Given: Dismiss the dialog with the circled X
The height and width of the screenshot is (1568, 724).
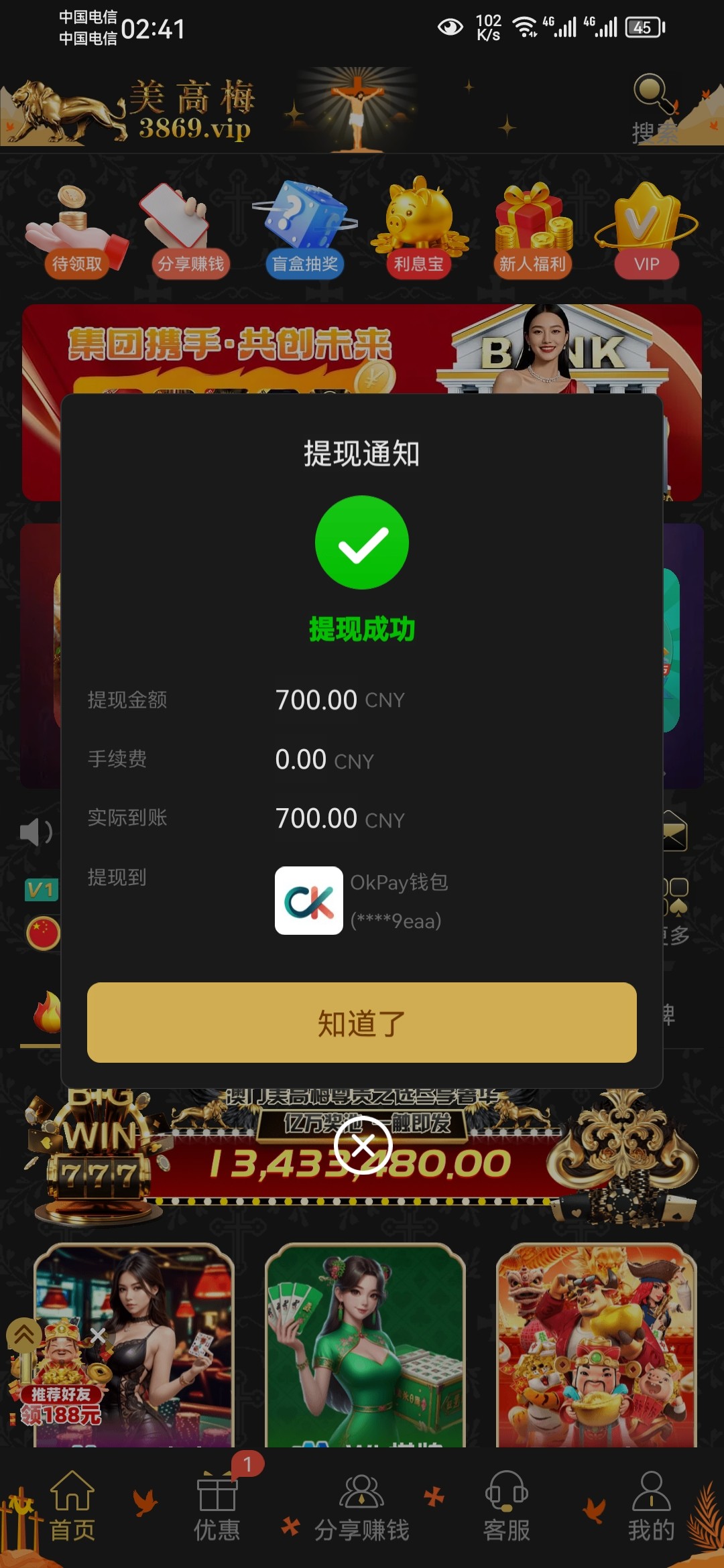Looking at the screenshot, I should pyautogui.click(x=363, y=1146).
